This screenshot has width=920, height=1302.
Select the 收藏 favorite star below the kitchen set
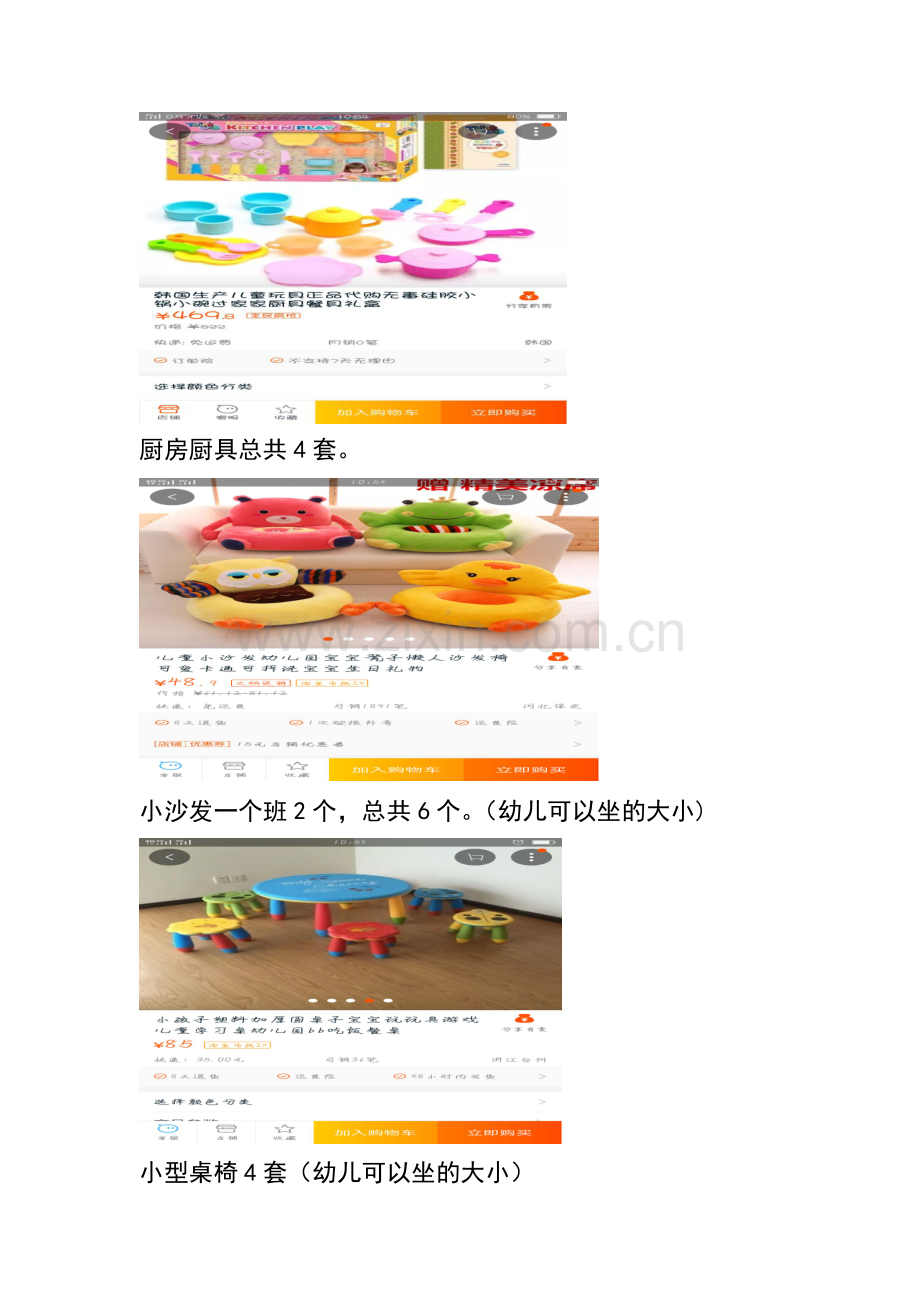285,410
